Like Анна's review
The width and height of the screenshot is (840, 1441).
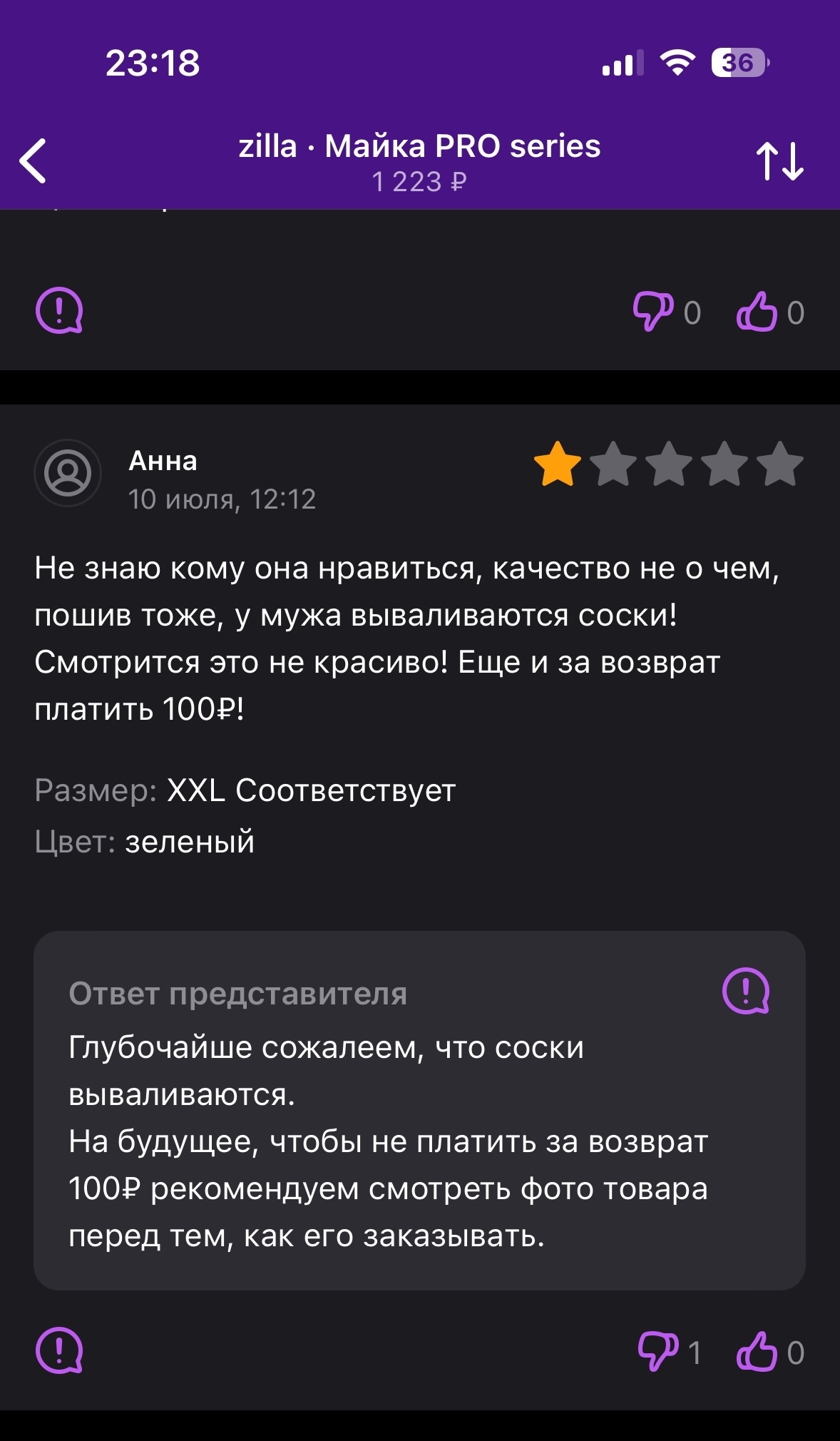click(757, 1351)
